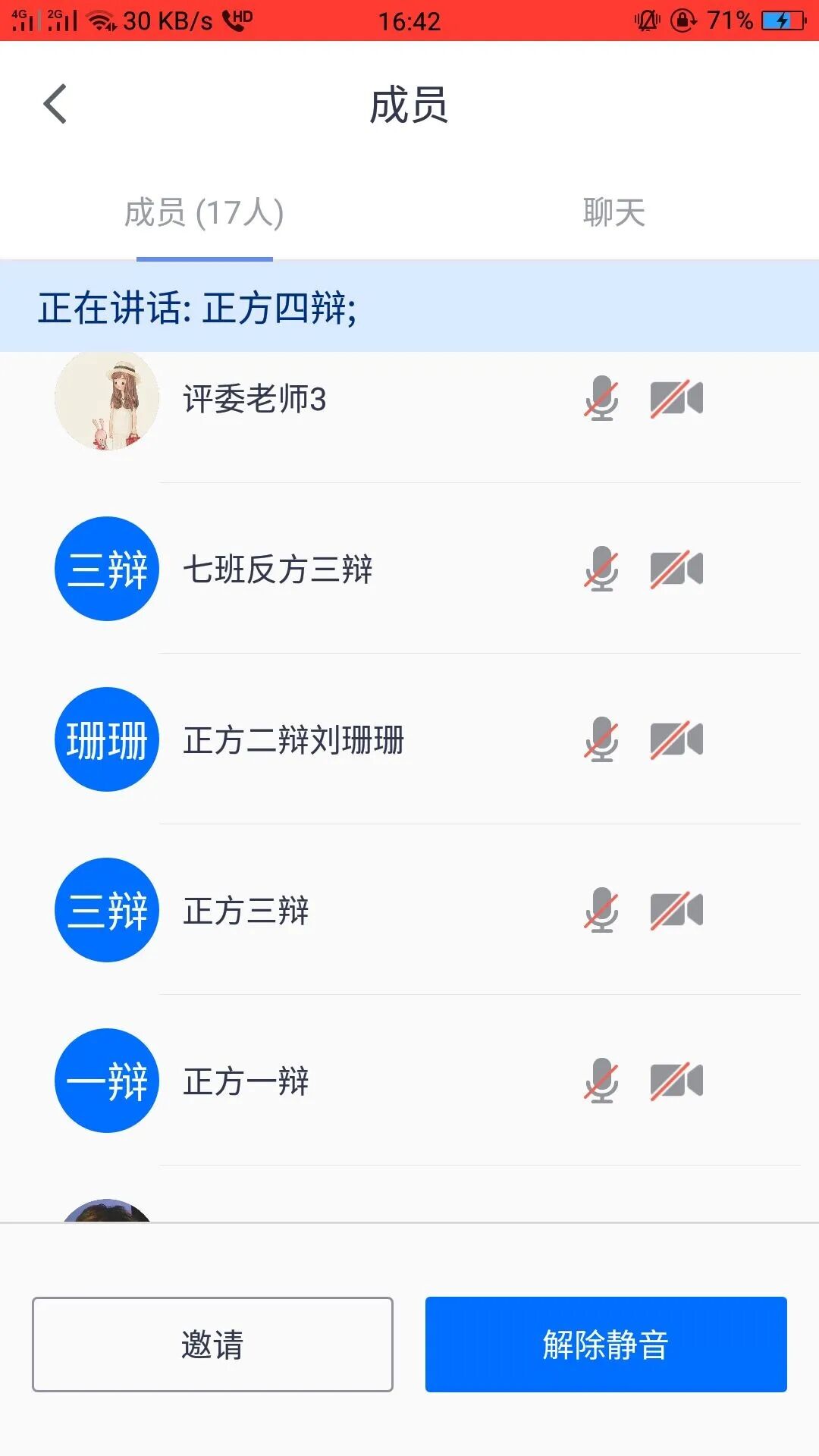Select the 成员 (17人) tab
819x1456 pixels.
pyautogui.click(x=204, y=212)
